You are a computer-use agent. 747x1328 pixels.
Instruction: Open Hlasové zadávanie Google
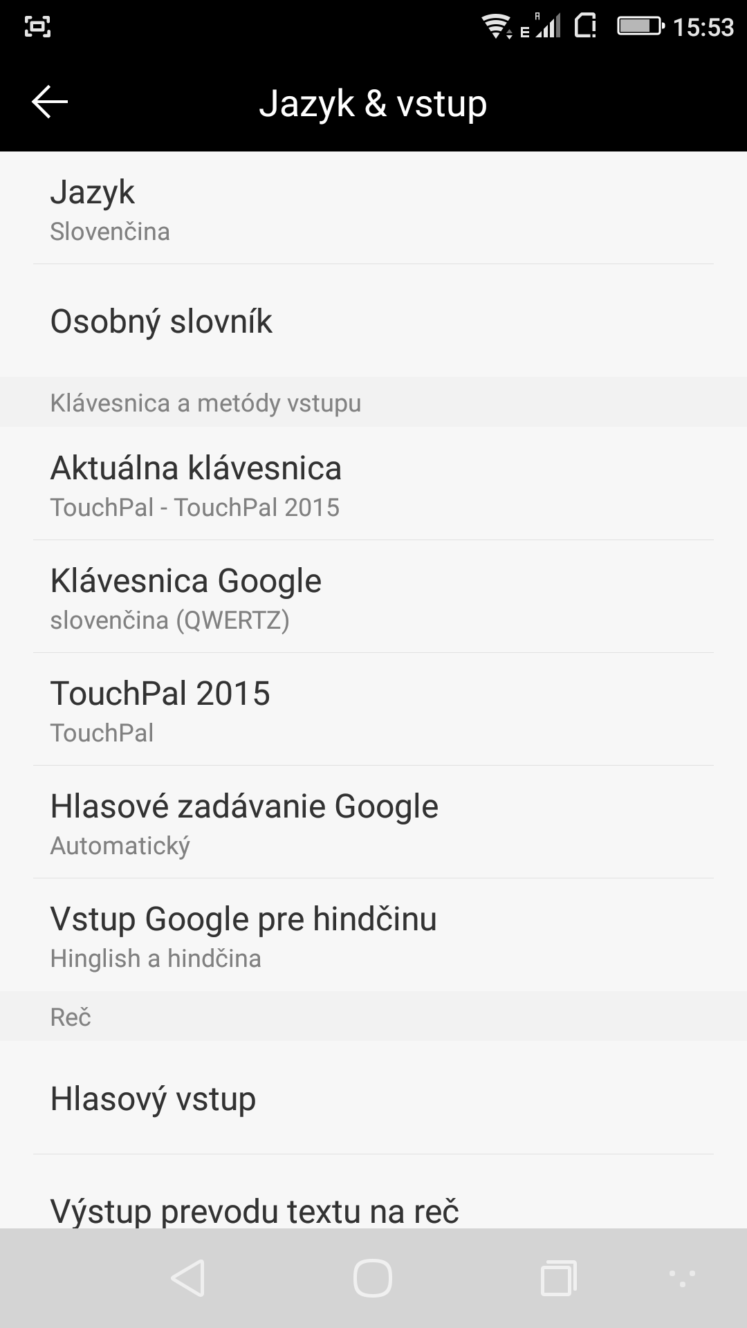[373, 823]
